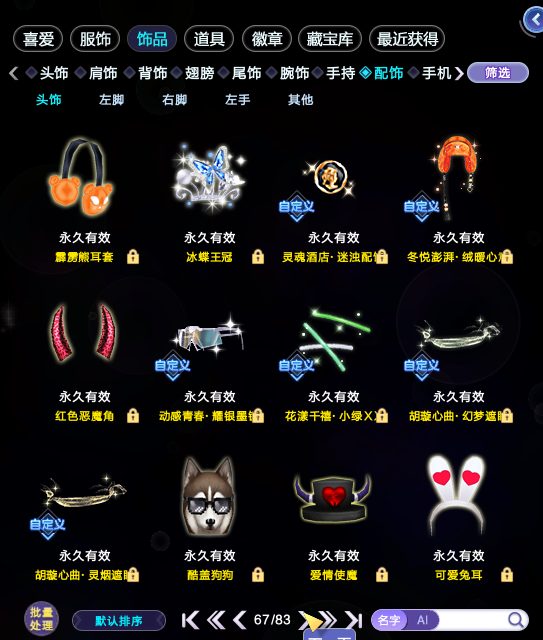The width and height of the screenshot is (543, 640).
Task: Switch to the 其他 sub-tab
Action: (x=300, y=100)
